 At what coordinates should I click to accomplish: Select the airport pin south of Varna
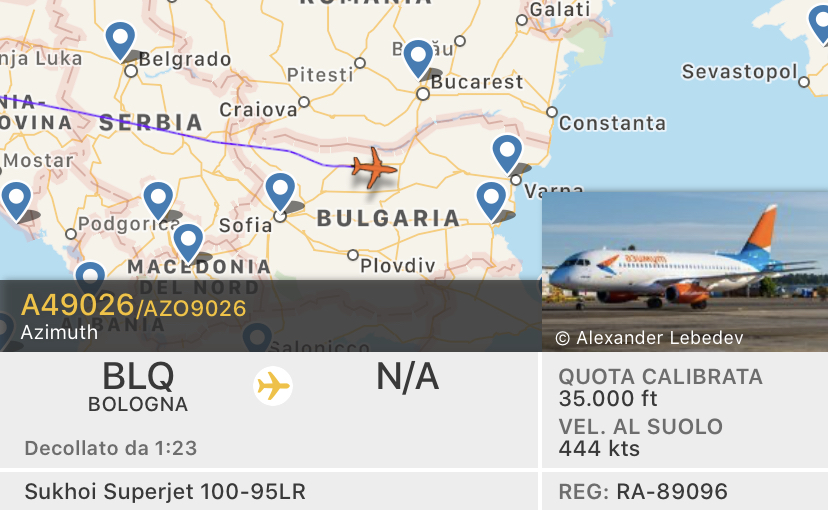491,200
